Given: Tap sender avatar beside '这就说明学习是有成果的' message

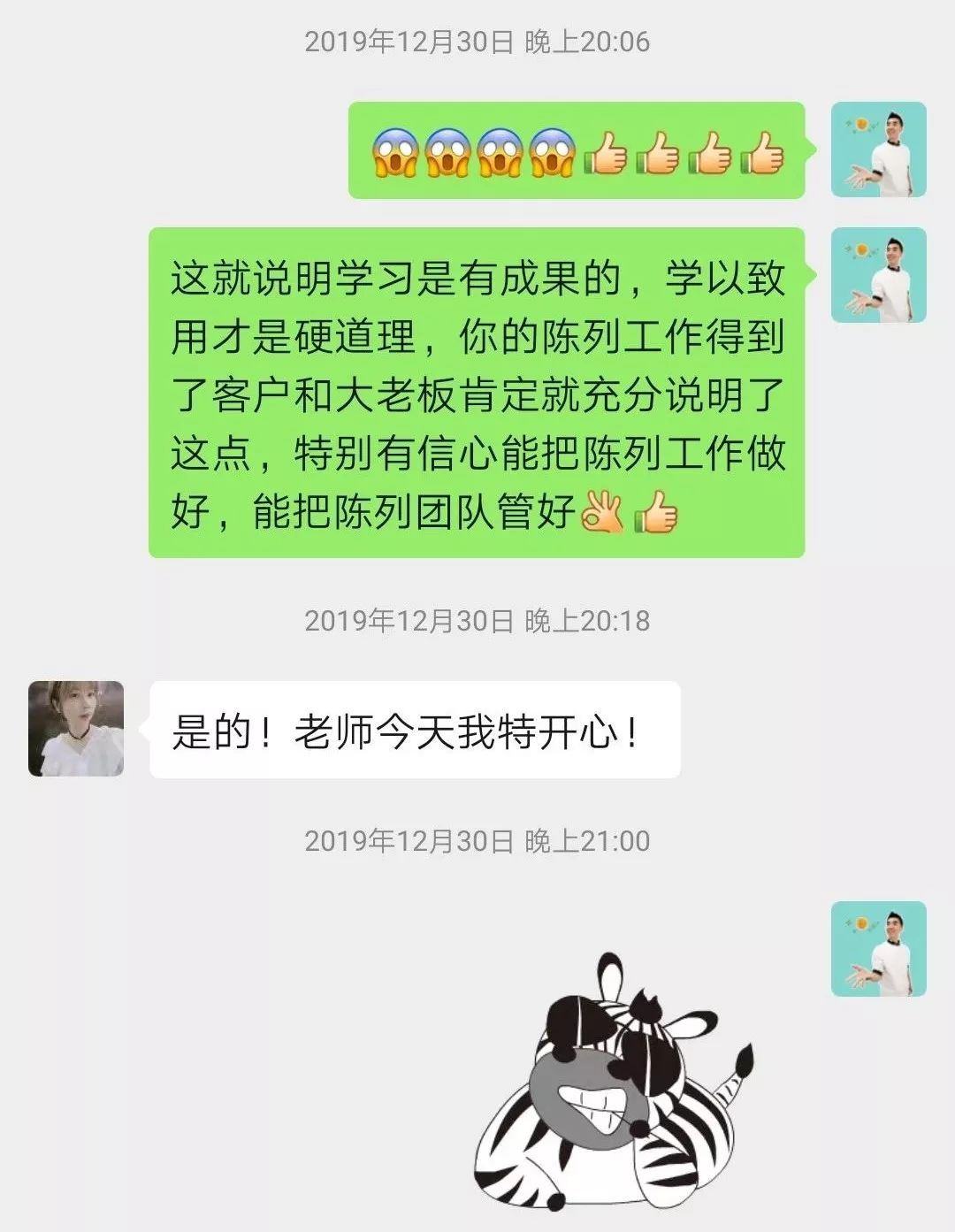Looking at the screenshot, I should [878, 275].
